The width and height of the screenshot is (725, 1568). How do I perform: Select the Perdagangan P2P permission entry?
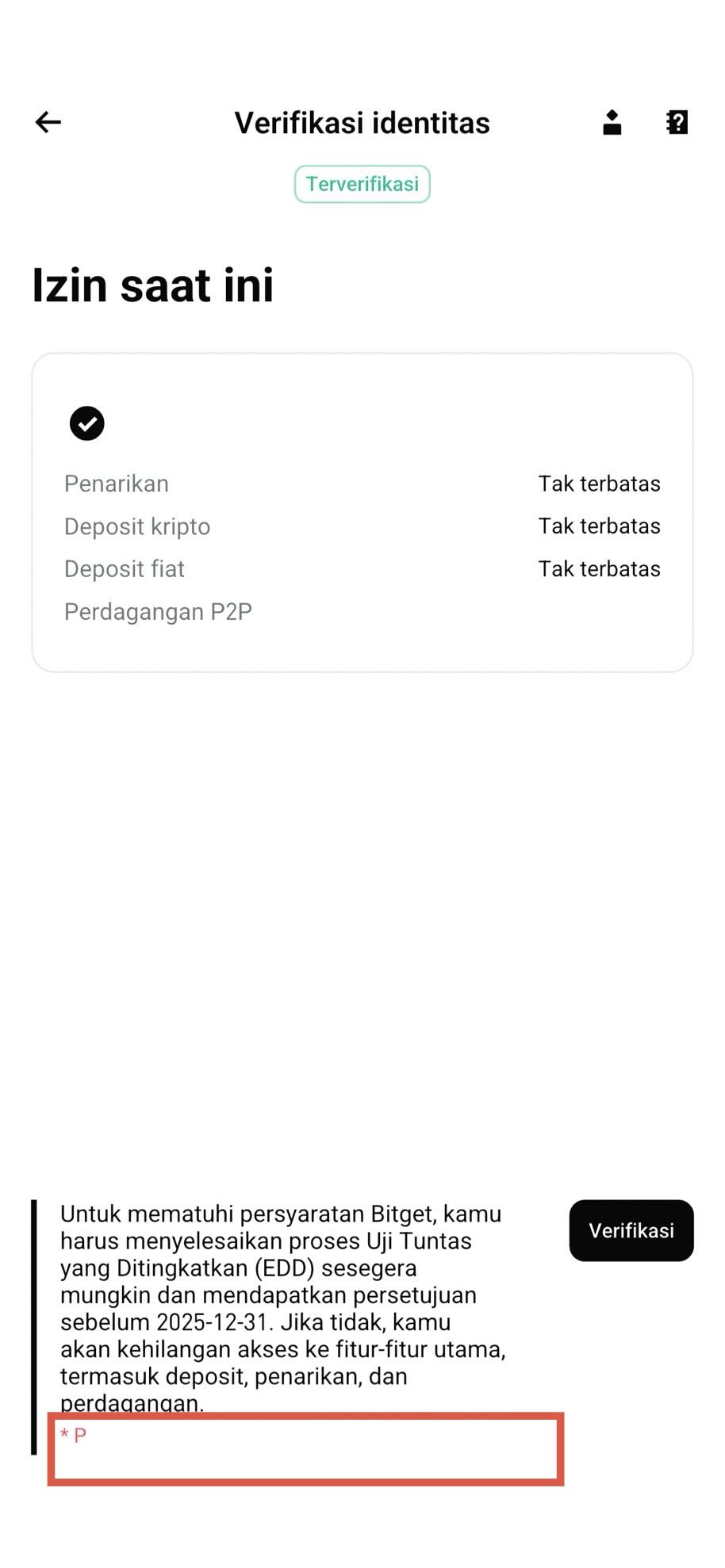(157, 611)
